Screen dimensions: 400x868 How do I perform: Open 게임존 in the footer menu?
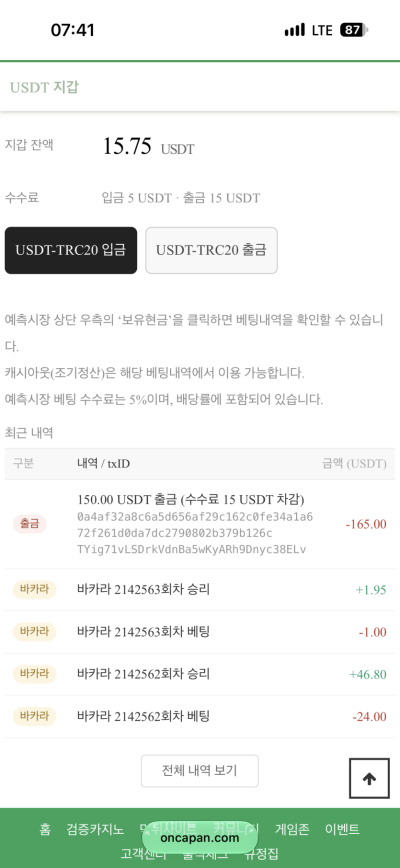pyautogui.click(x=292, y=829)
